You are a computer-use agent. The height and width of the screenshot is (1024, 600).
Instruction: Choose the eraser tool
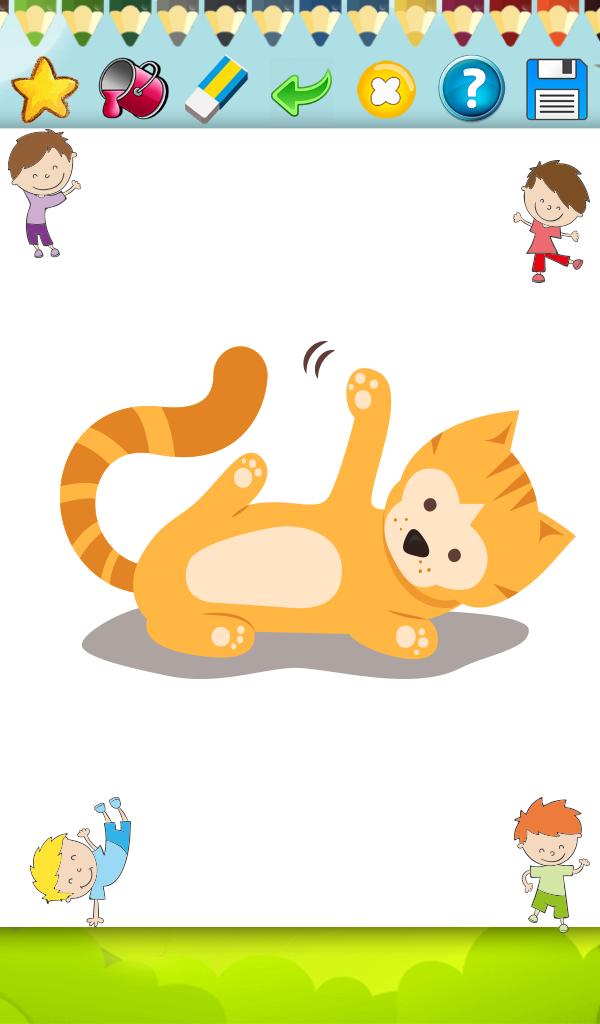pyautogui.click(x=216, y=90)
